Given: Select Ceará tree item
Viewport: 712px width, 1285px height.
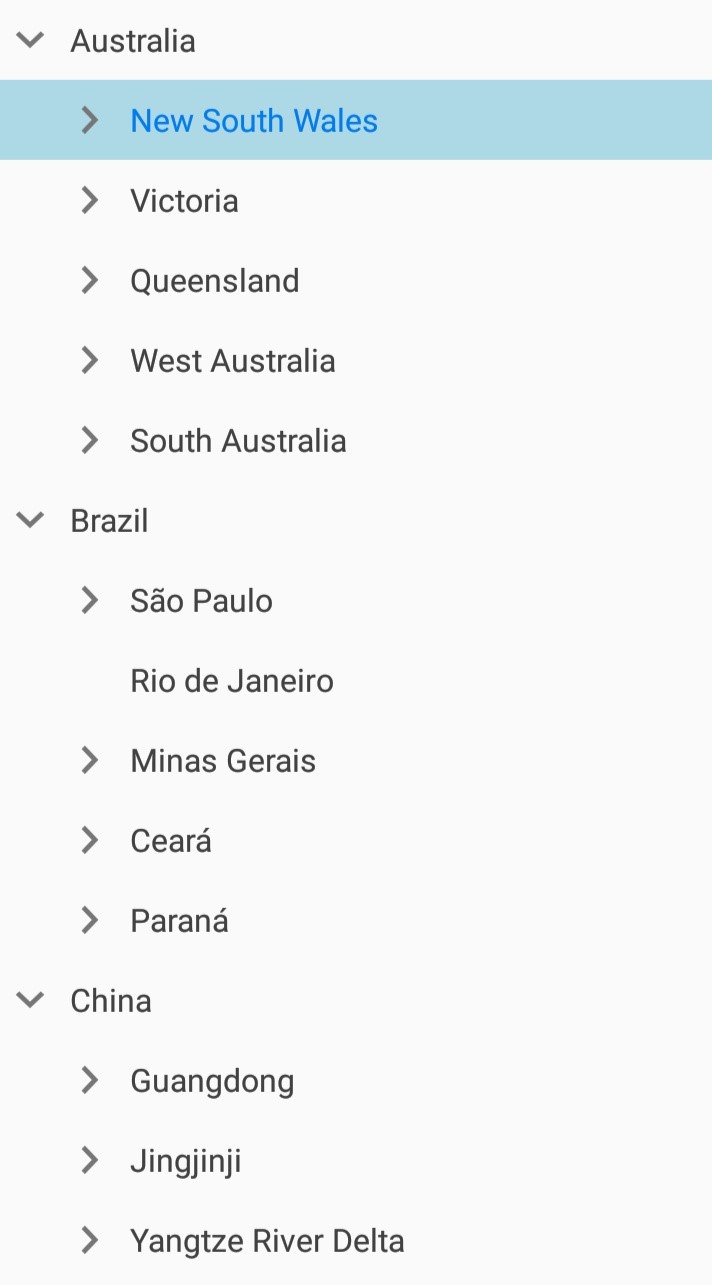Looking at the screenshot, I should point(170,841).
